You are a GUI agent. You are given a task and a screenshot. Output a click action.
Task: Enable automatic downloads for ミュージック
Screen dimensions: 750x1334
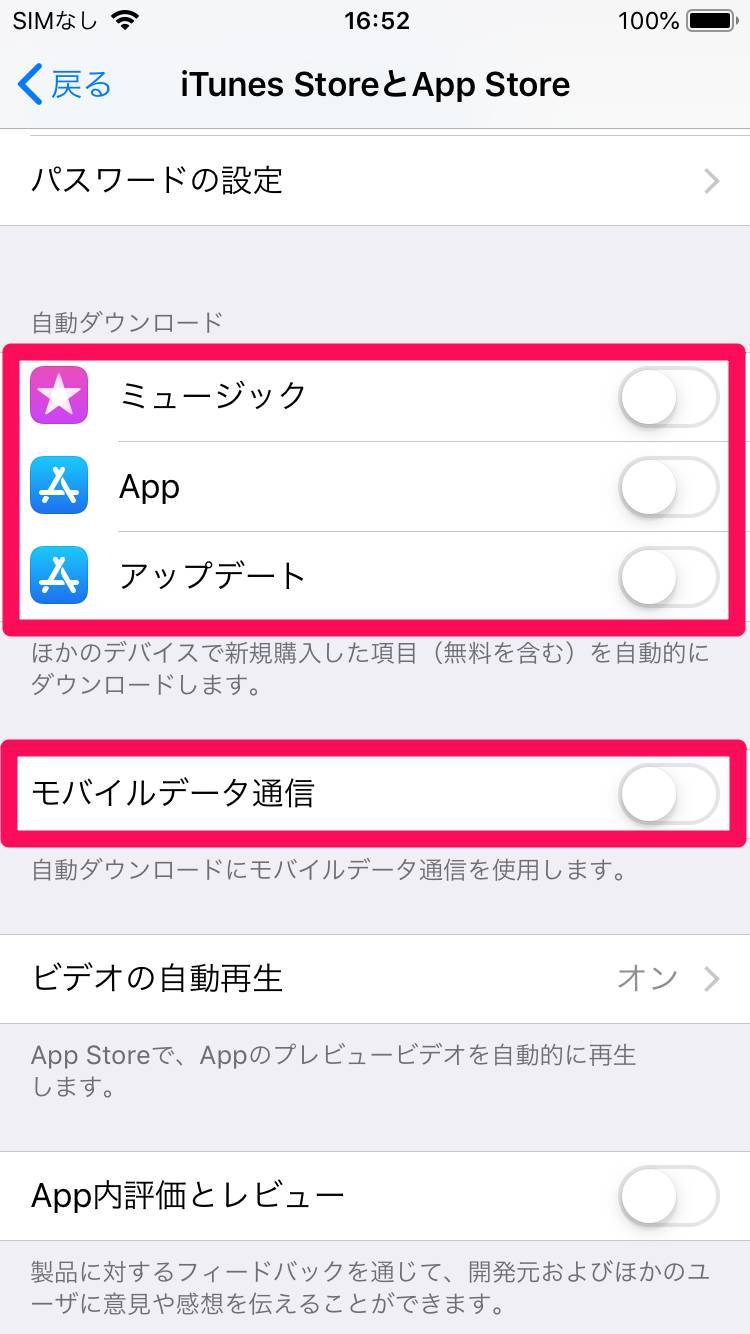(x=668, y=397)
